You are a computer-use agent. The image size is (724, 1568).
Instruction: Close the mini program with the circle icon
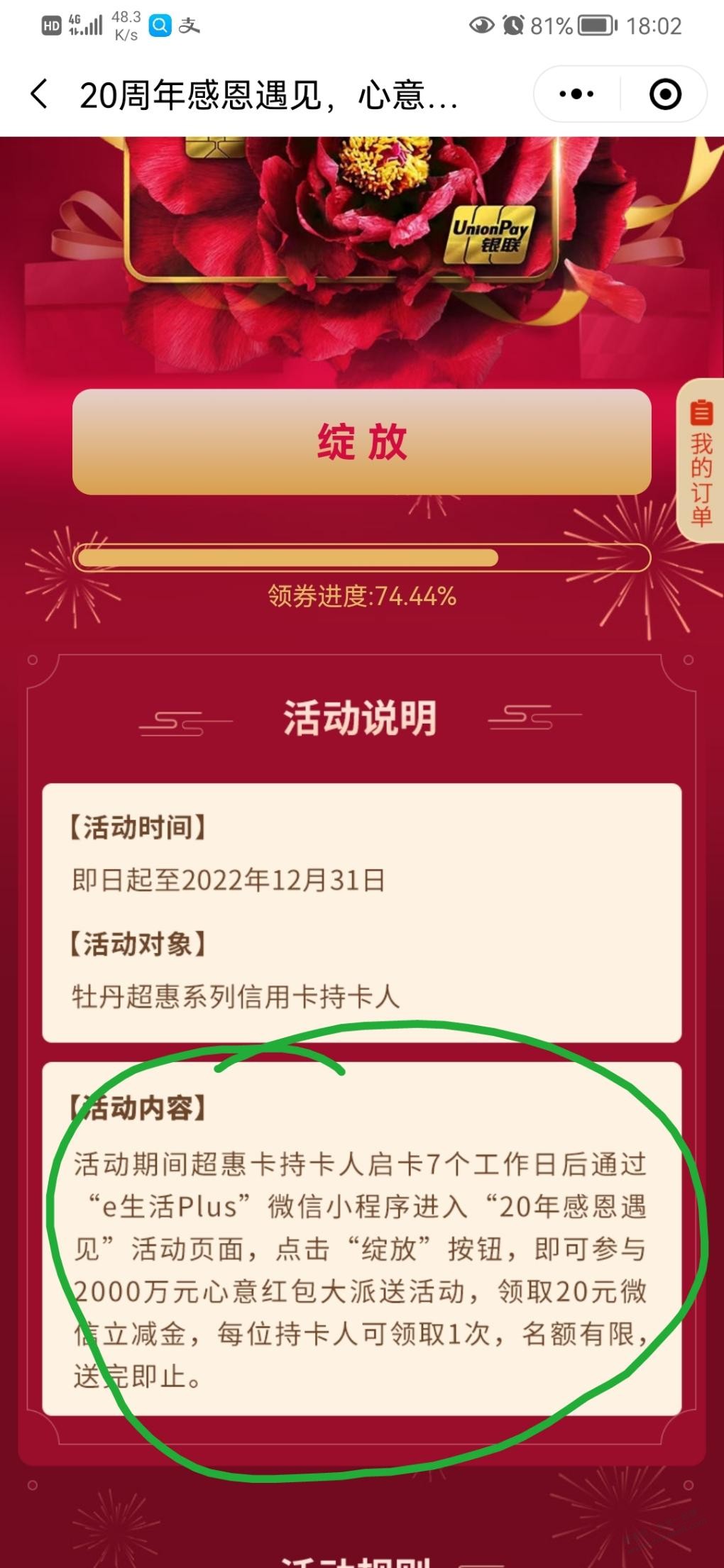click(665, 94)
